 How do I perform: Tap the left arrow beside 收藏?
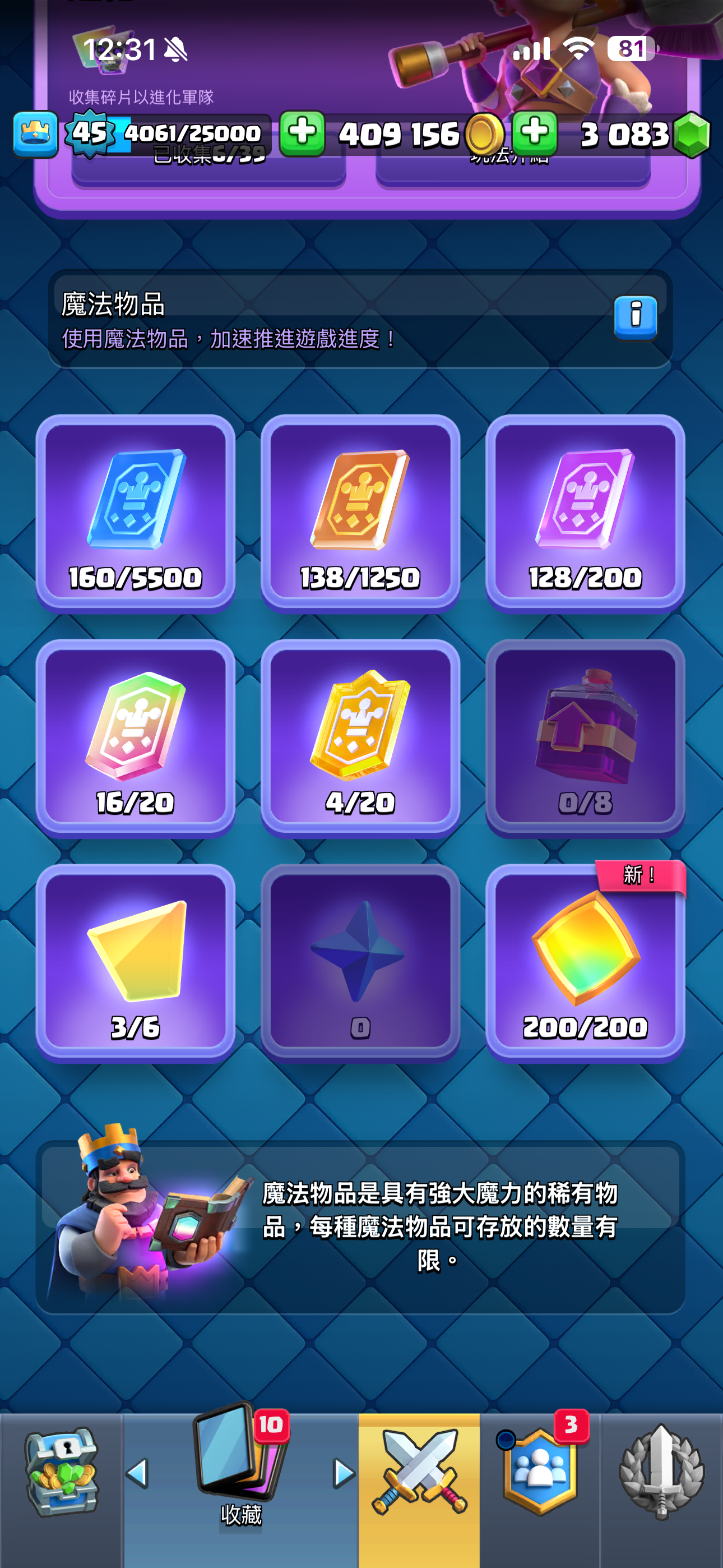click(137, 1473)
